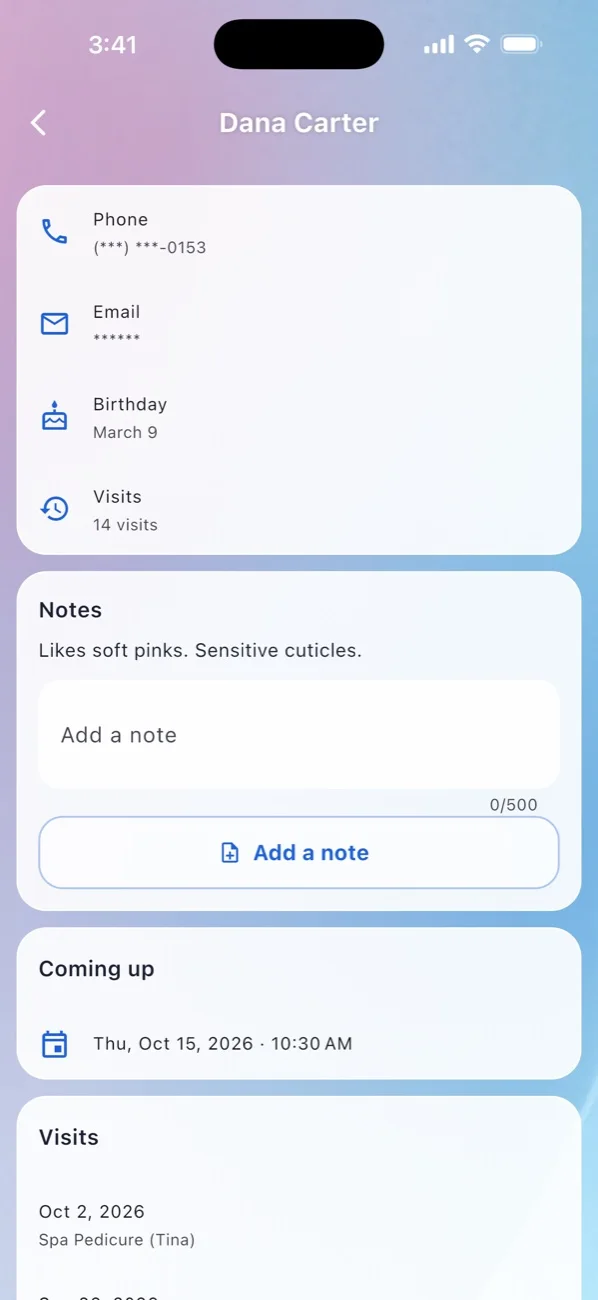This screenshot has height=1300, width=598.
Task: Open the upcoming Oct 15, 2026 appointment
Action: pos(299,1044)
